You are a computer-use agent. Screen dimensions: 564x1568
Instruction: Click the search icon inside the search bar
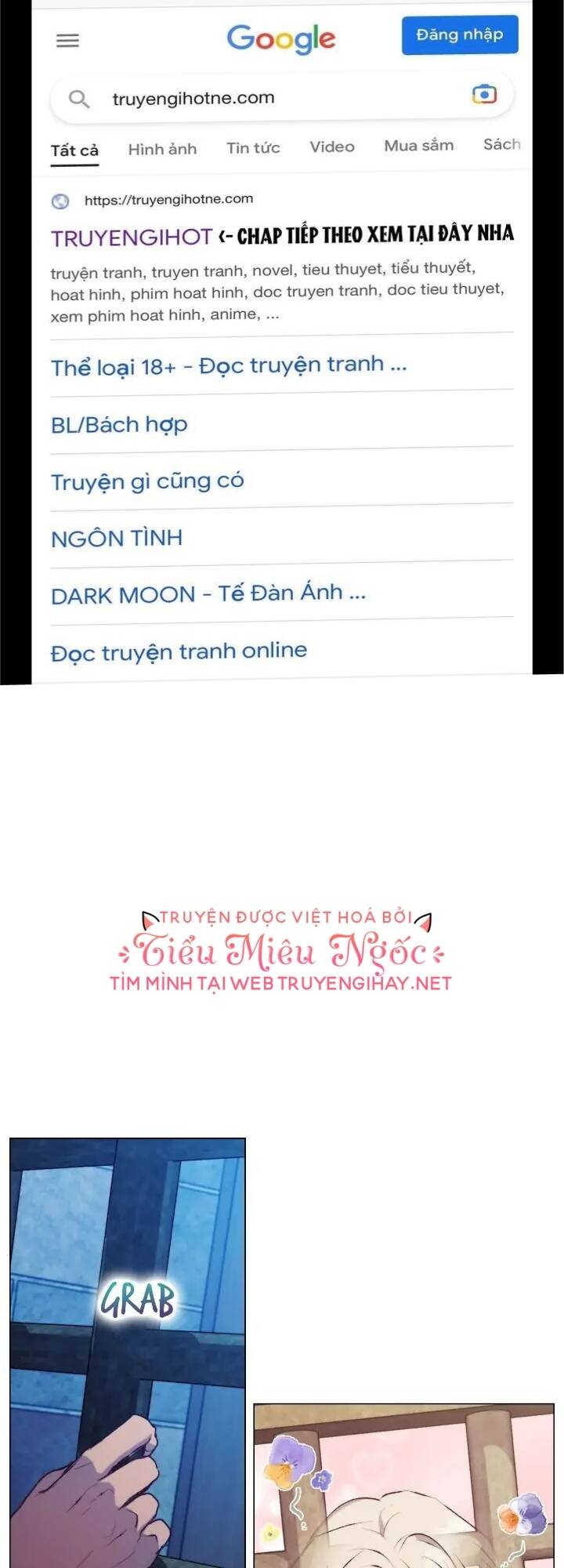81,97
